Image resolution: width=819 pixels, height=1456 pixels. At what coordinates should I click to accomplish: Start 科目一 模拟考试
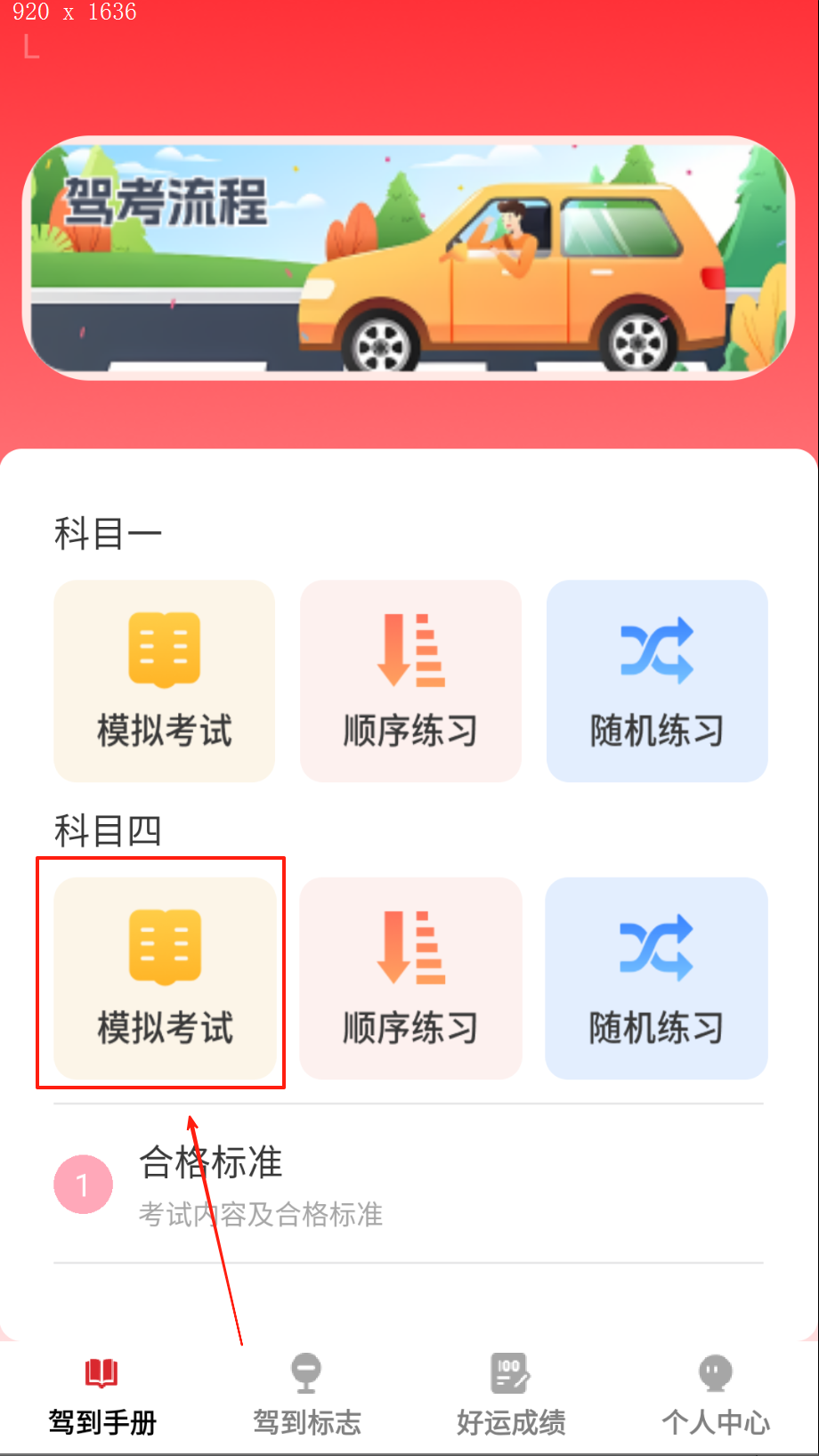click(x=165, y=682)
